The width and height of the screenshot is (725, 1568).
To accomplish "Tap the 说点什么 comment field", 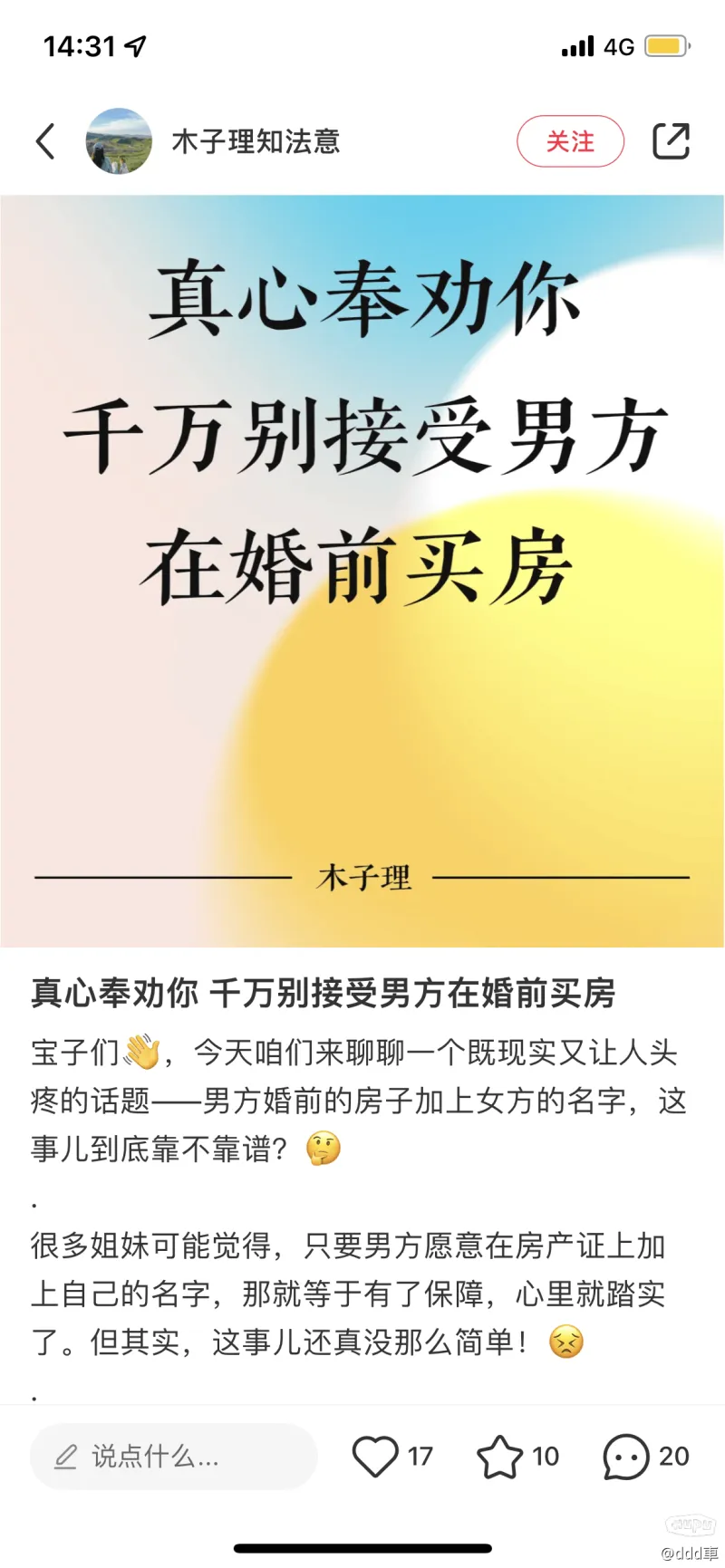I will (172, 1456).
